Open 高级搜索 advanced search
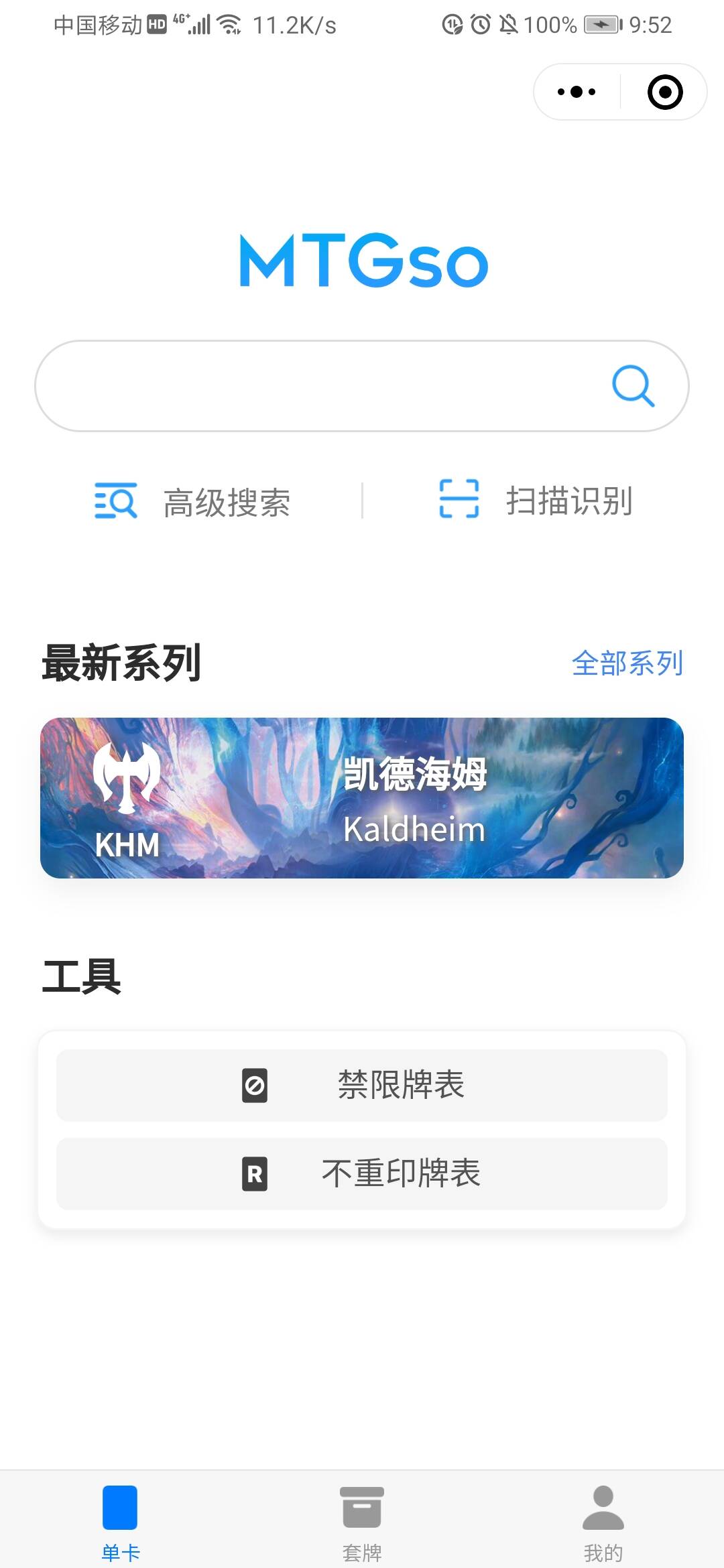 coord(193,501)
